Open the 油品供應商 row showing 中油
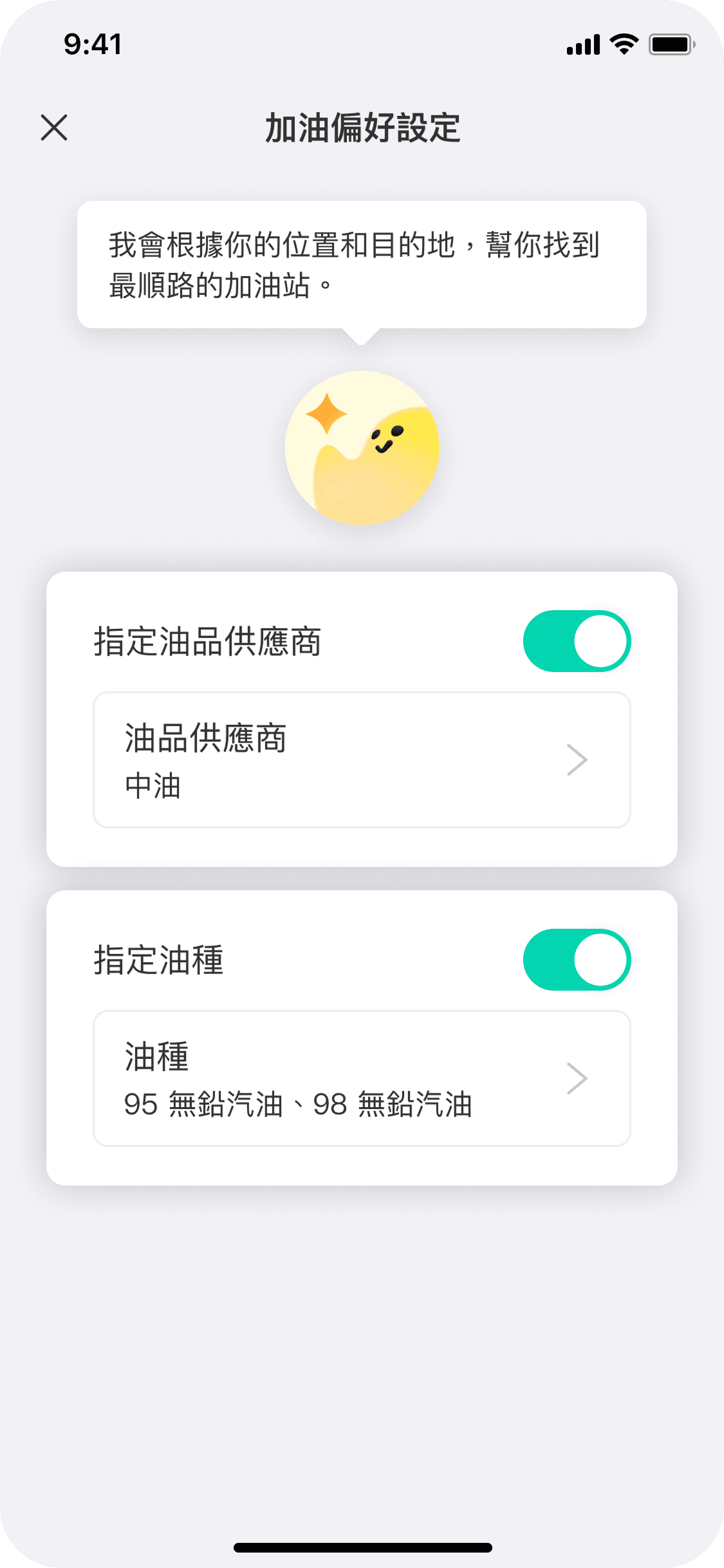Image resolution: width=724 pixels, height=1568 pixels. coord(362,760)
